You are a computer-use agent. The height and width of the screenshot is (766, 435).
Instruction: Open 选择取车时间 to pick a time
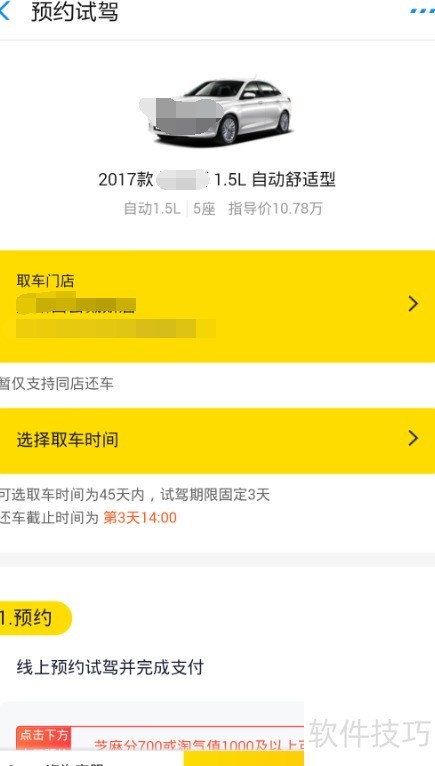218,440
